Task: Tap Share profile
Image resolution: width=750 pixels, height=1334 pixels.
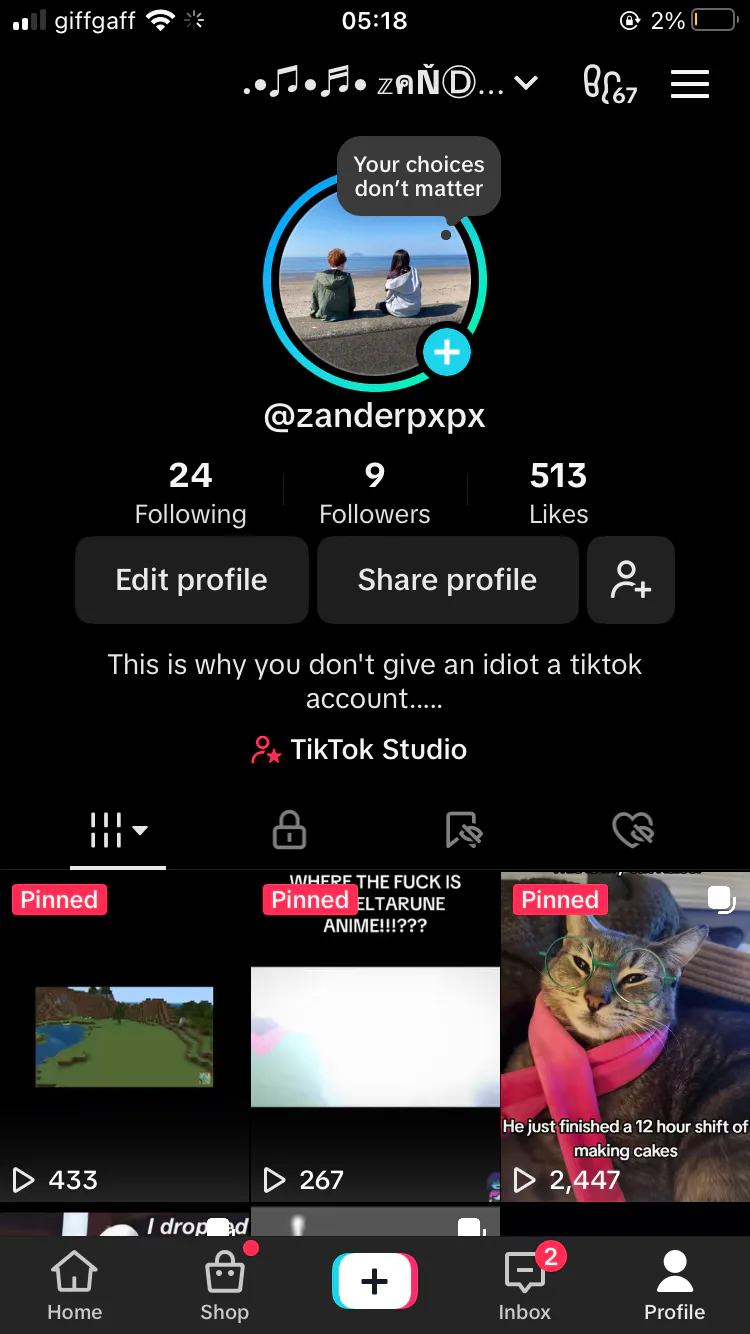Action: (x=447, y=580)
